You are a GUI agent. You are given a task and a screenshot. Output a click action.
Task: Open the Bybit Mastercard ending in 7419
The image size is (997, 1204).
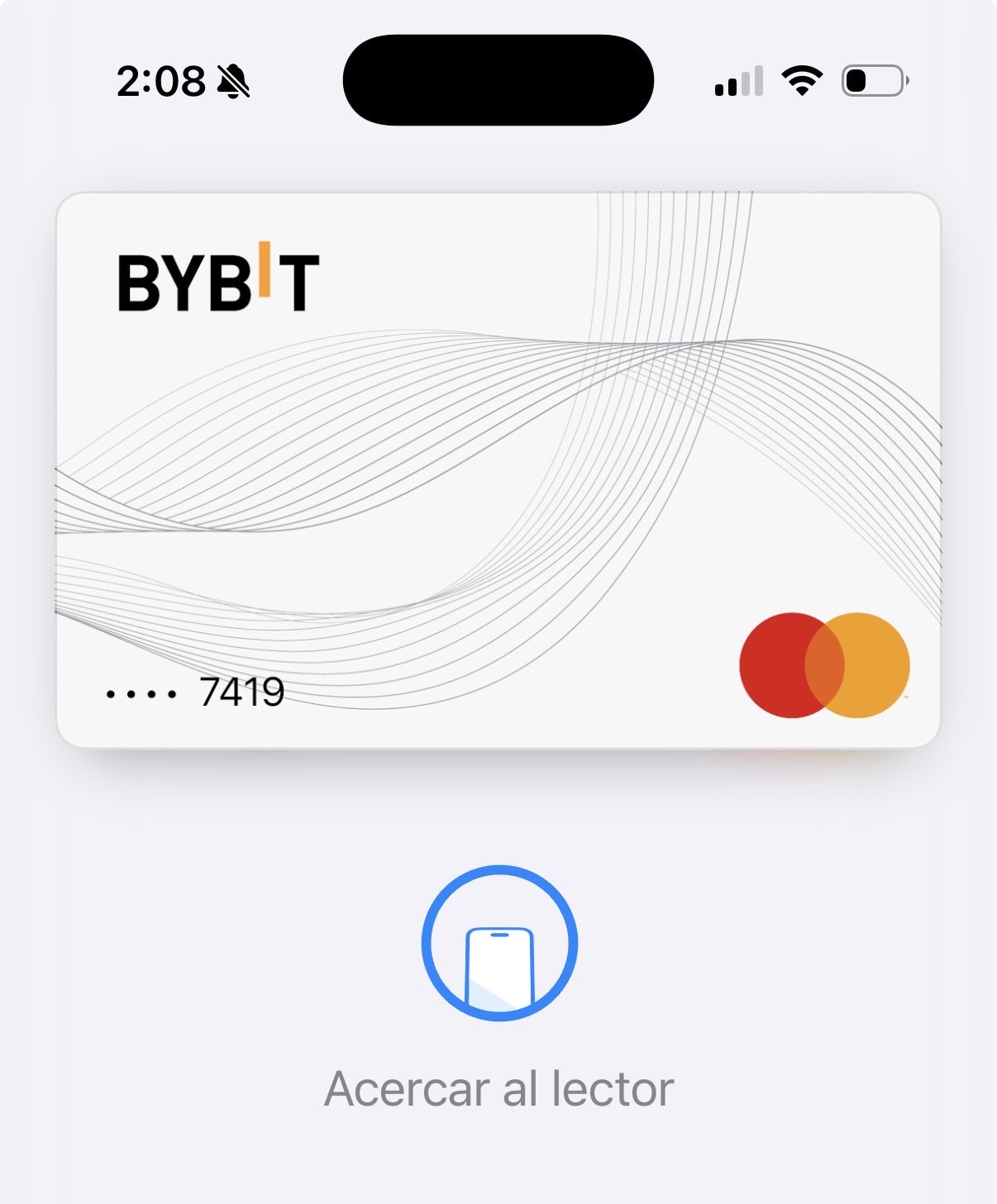[498, 469]
